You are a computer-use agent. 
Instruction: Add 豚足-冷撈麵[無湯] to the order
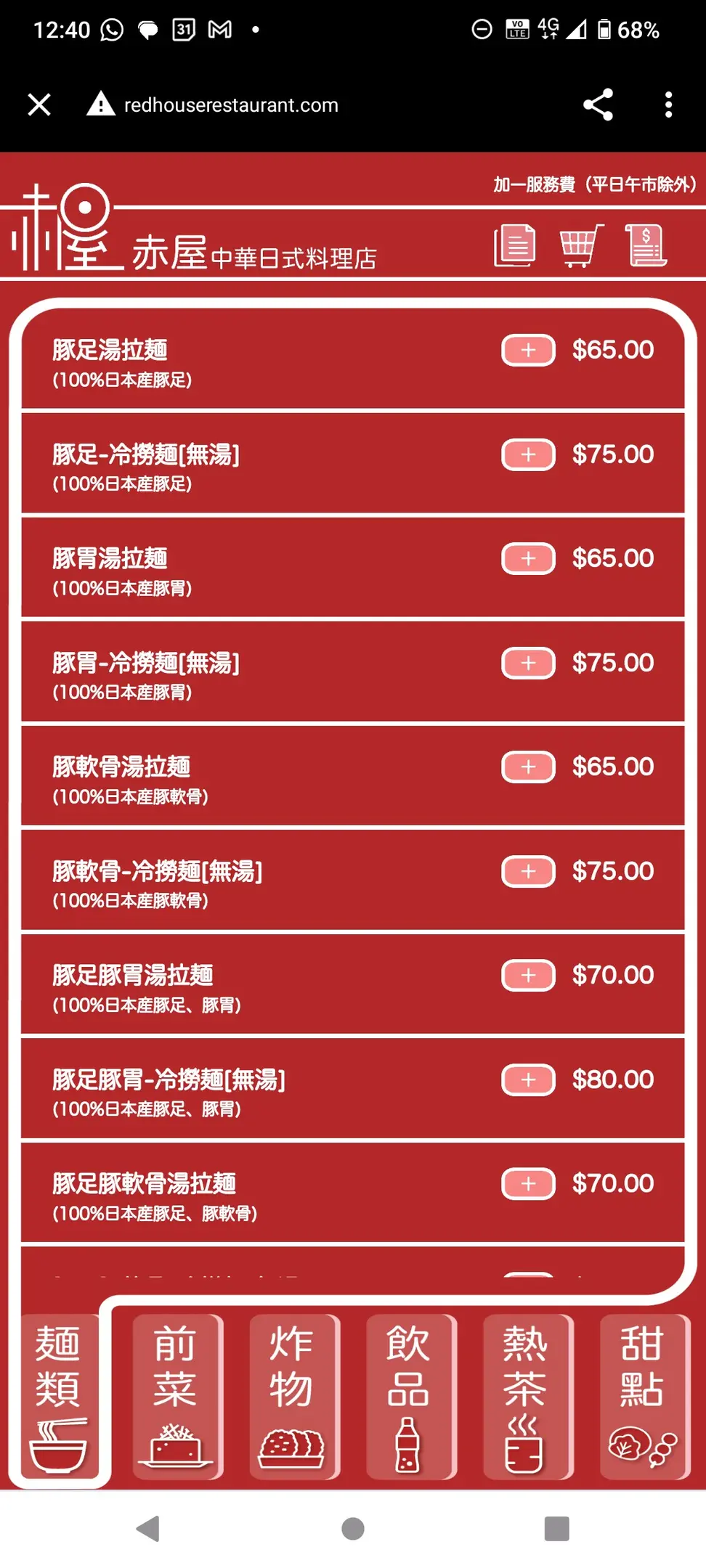[x=528, y=454]
